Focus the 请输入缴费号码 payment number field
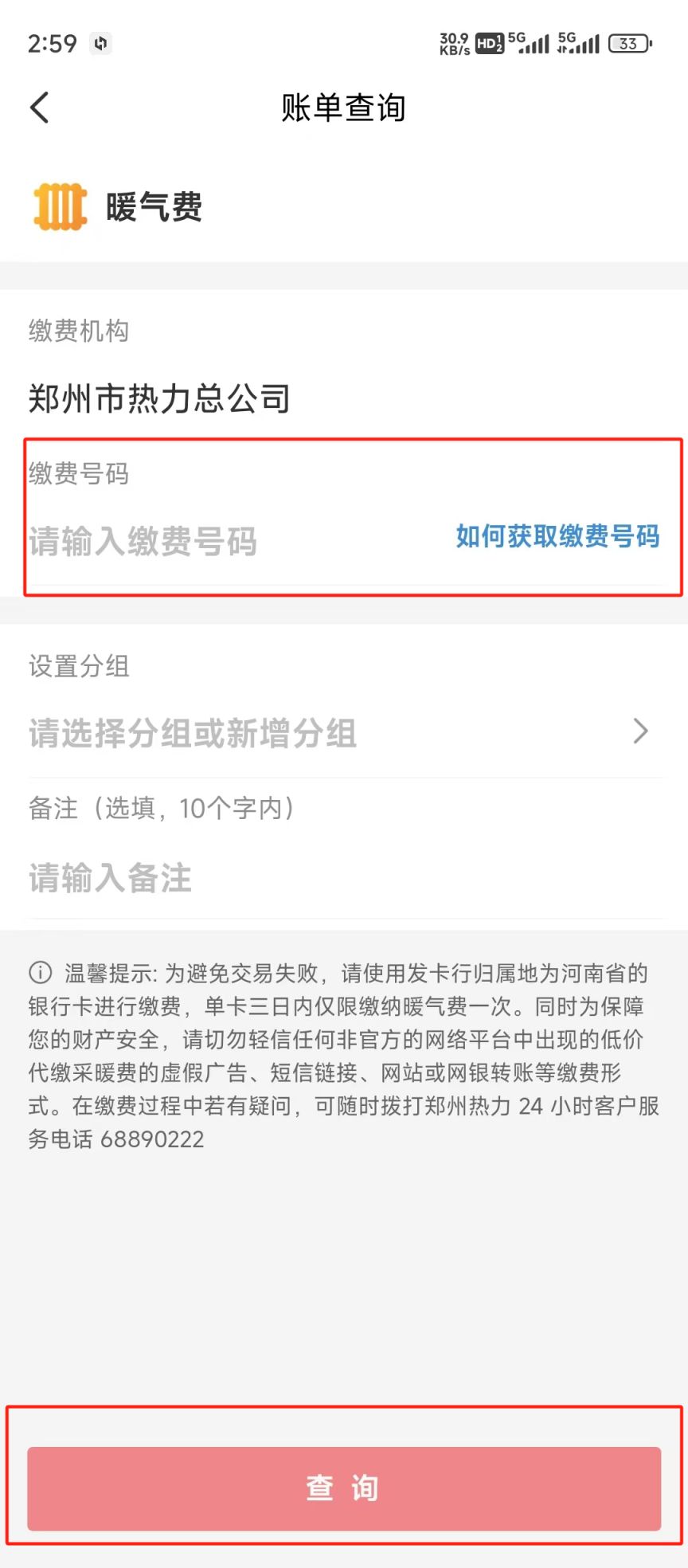 [199, 542]
